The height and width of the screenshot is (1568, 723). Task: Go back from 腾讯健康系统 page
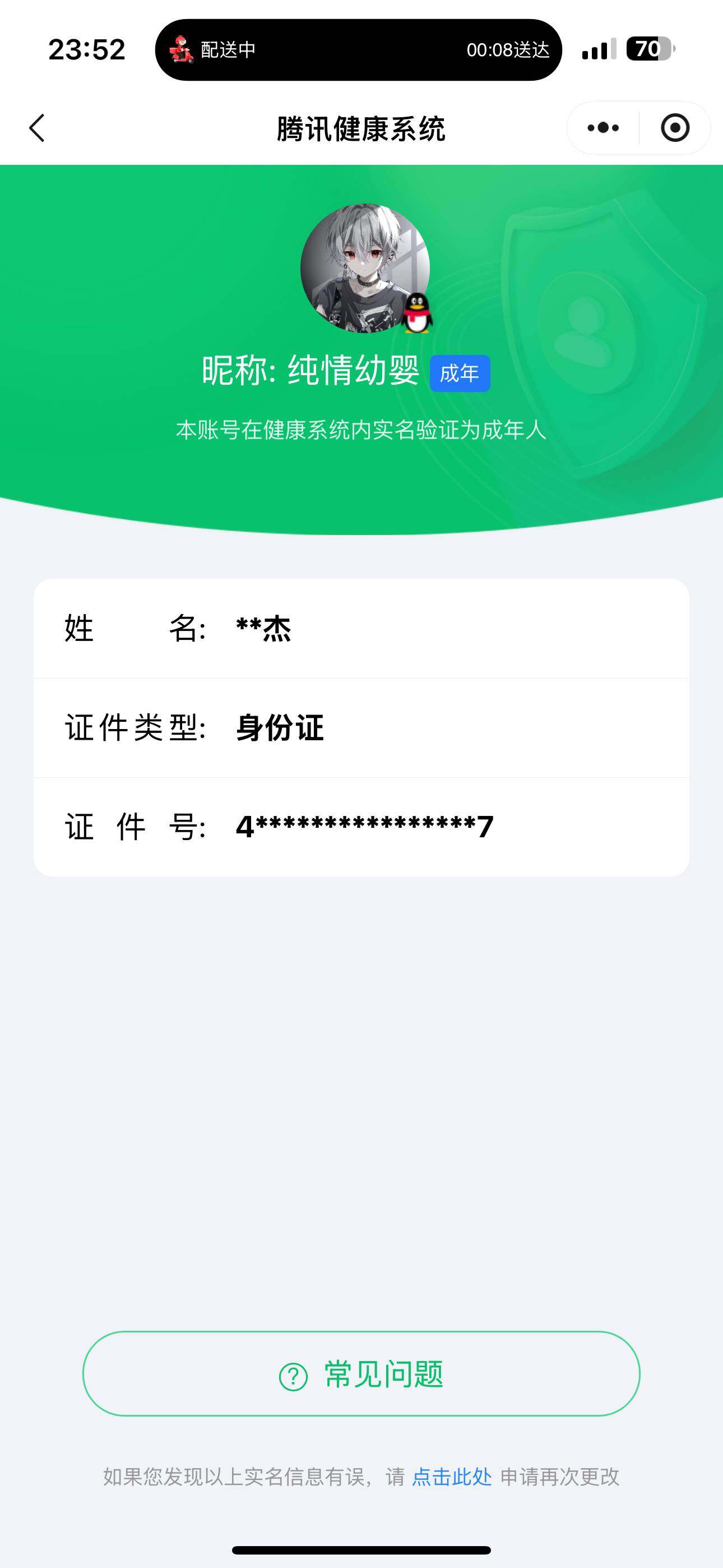pos(38,128)
